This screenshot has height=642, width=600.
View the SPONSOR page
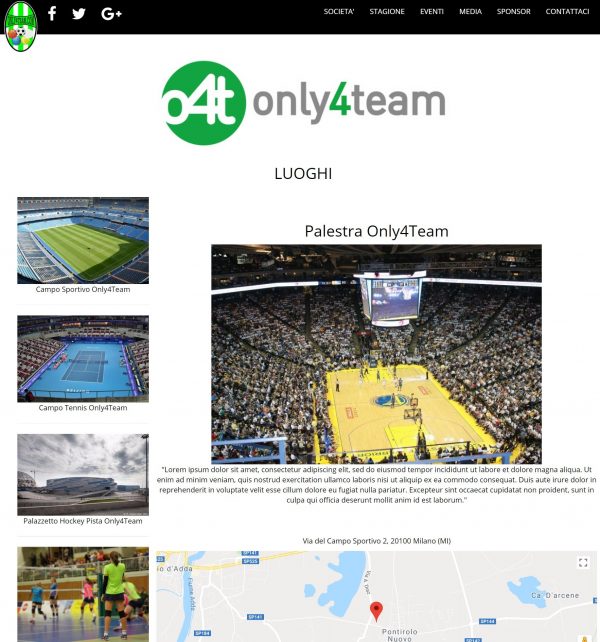(513, 12)
